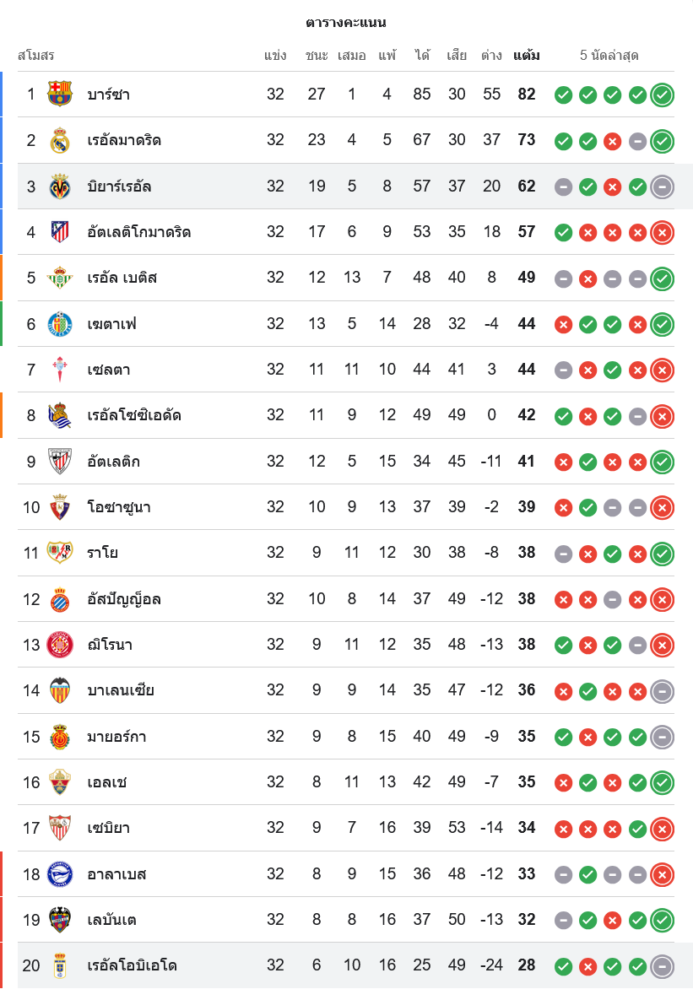This screenshot has width=693, height=1000.
Task: Open the บิยาร์เรอัล team row
Action: point(119,187)
